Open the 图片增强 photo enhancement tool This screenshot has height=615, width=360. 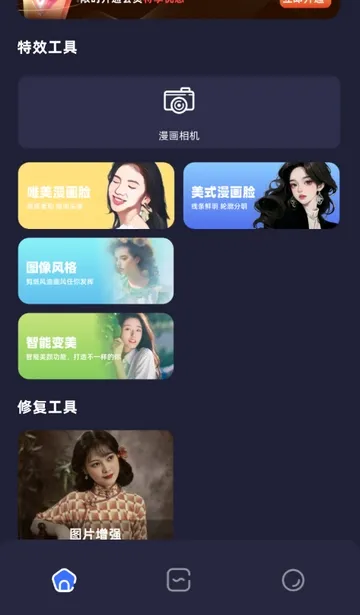pos(96,485)
